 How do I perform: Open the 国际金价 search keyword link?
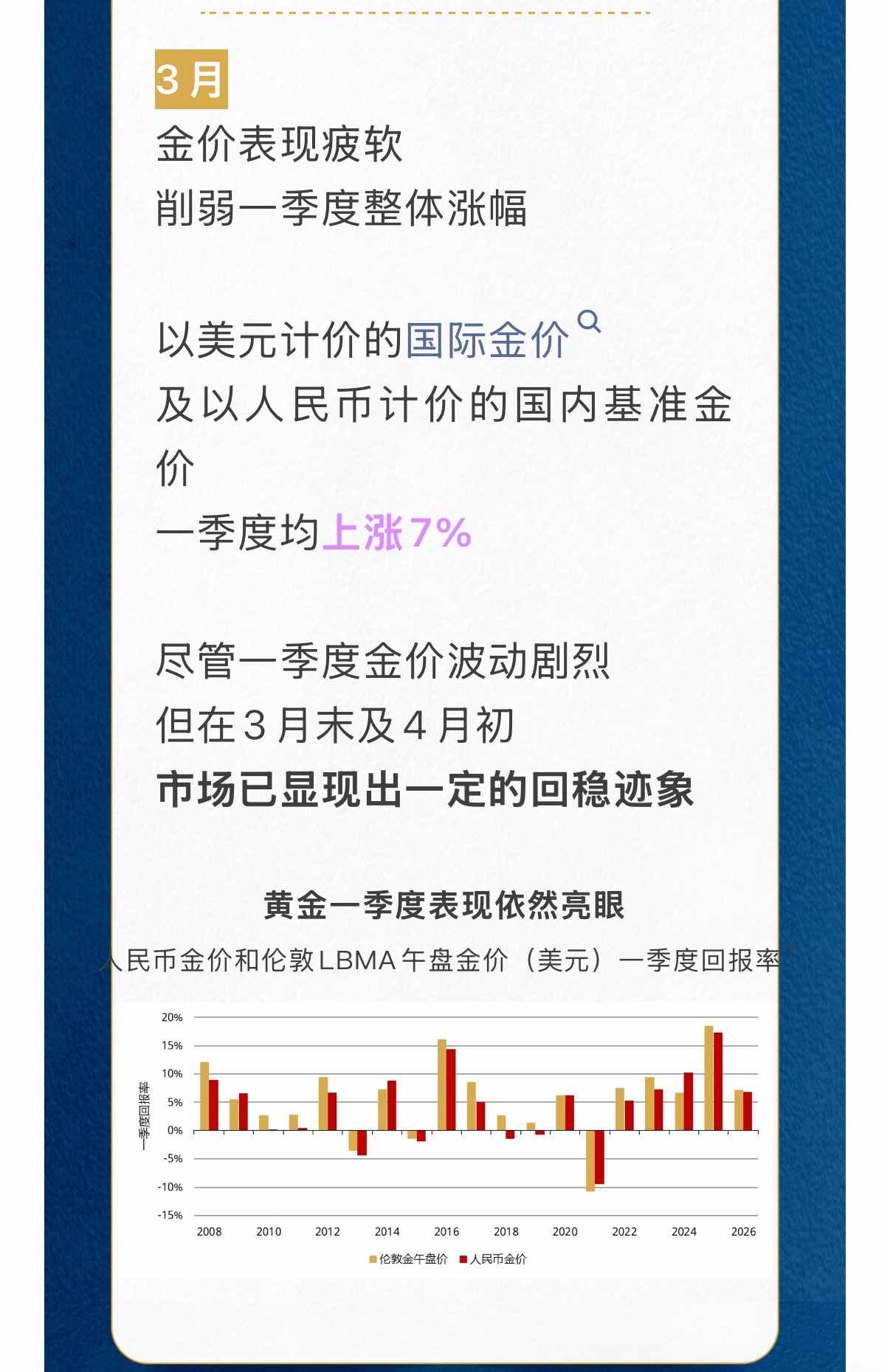click(x=488, y=341)
